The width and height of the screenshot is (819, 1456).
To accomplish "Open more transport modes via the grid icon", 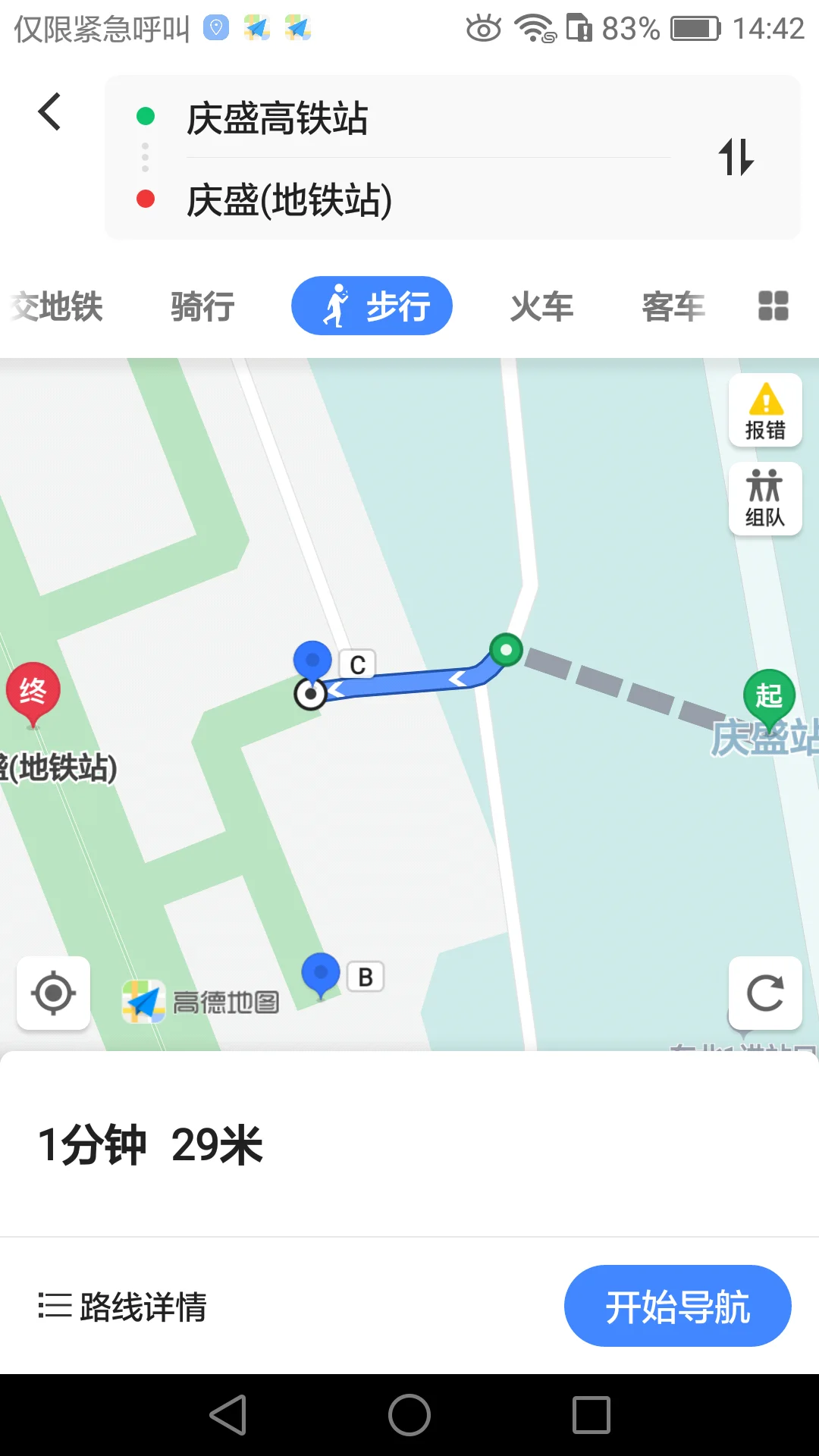I will [772, 306].
